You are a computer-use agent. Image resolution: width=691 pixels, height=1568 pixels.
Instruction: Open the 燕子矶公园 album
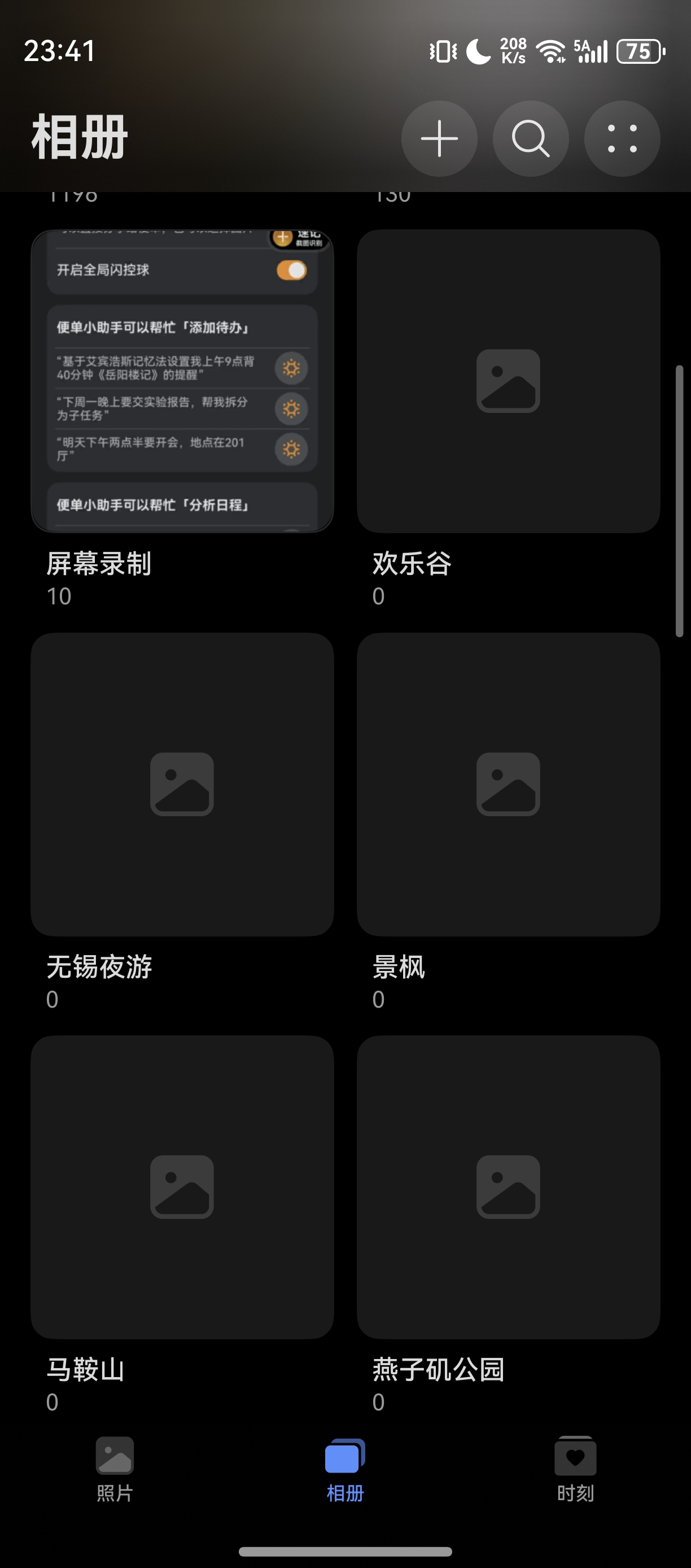509,1187
